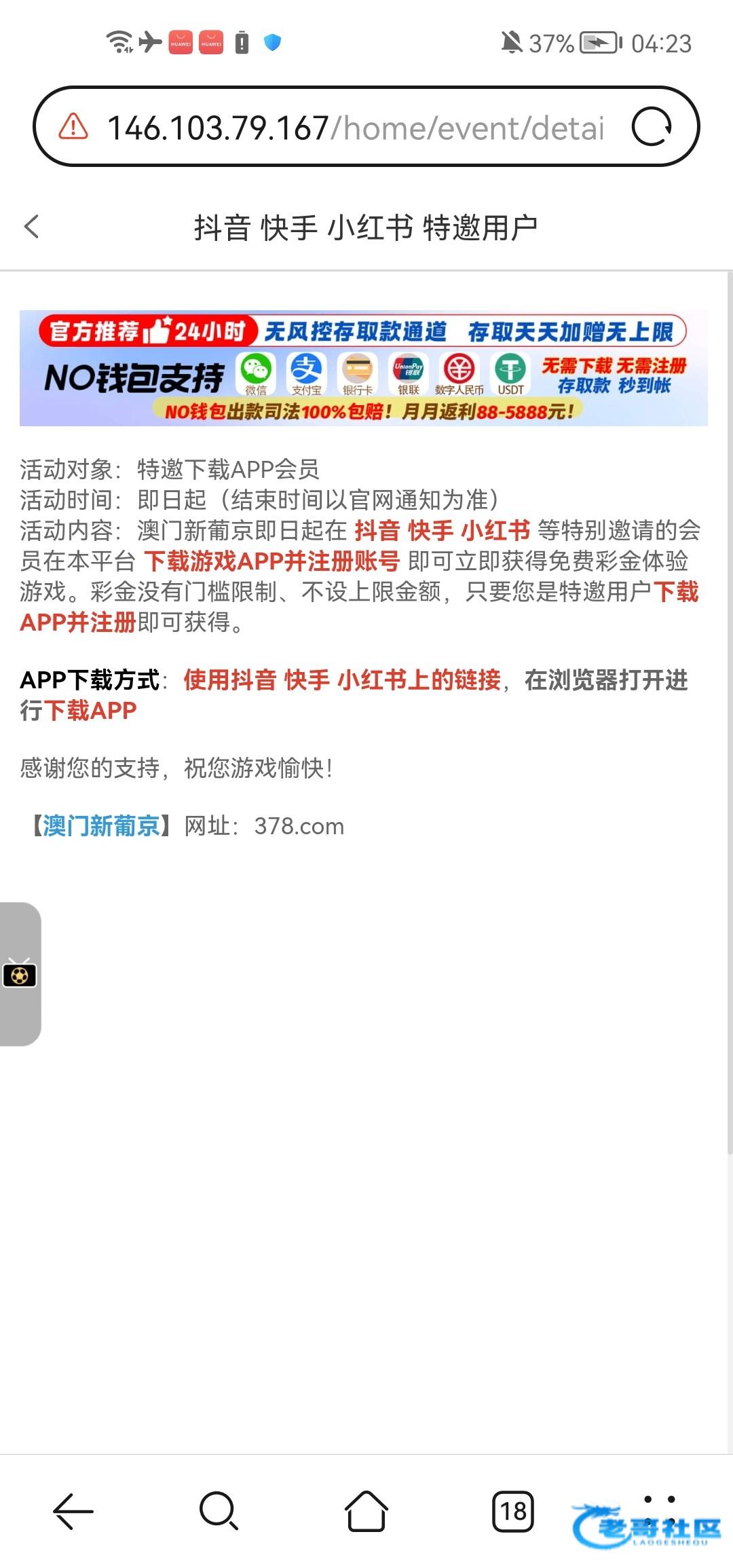Go back using the page header arrow

32,227
